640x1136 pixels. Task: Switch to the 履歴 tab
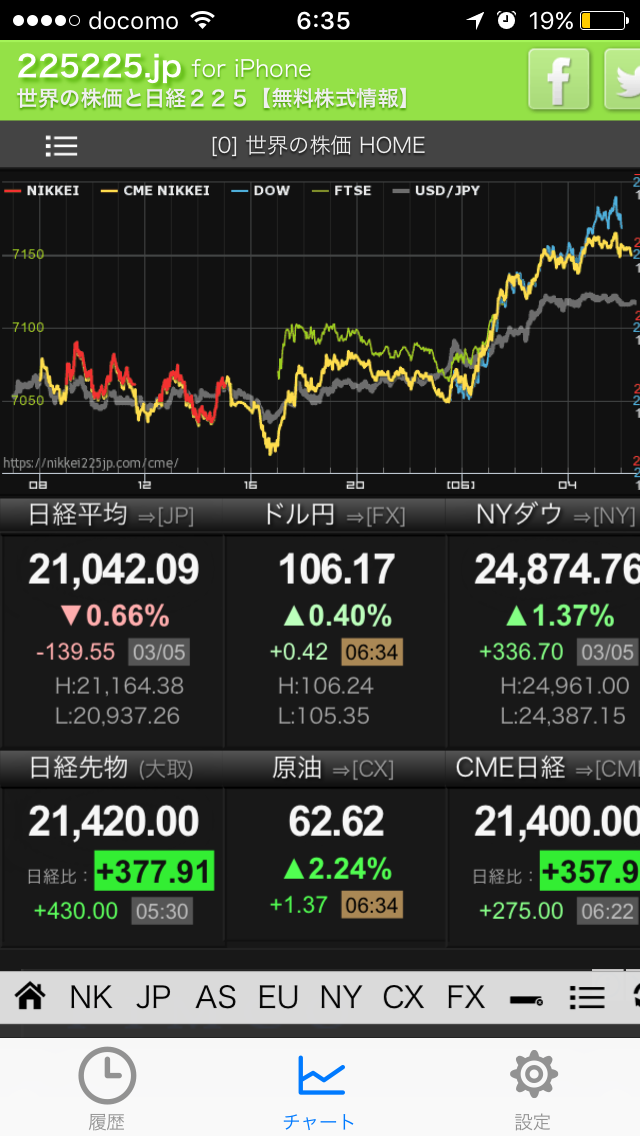[x=107, y=1088]
